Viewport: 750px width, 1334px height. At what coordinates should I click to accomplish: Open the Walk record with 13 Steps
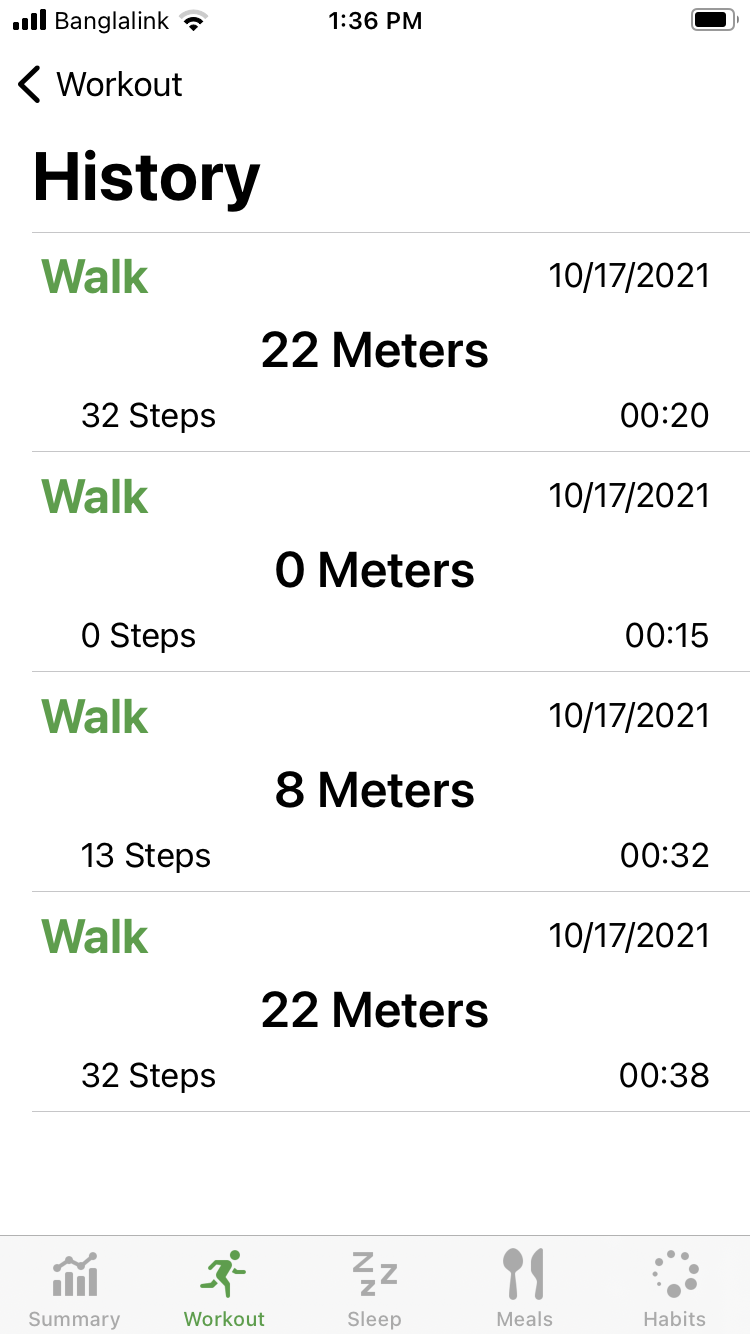(375, 785)
